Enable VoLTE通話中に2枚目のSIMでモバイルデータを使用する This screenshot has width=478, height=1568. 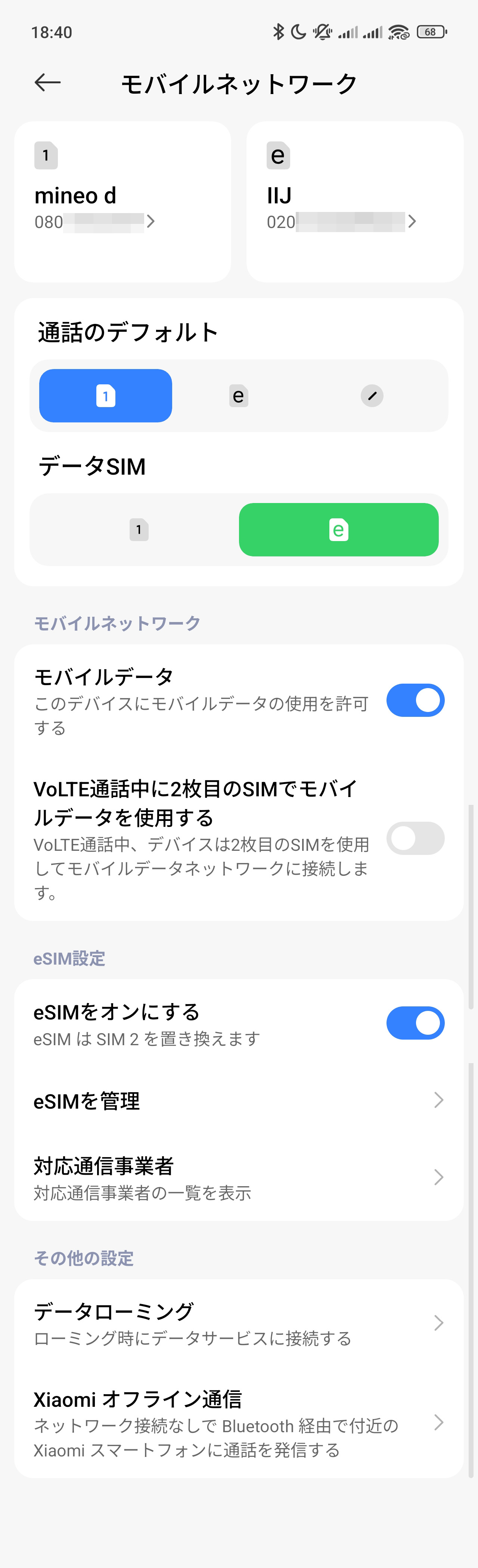[415, 839]
